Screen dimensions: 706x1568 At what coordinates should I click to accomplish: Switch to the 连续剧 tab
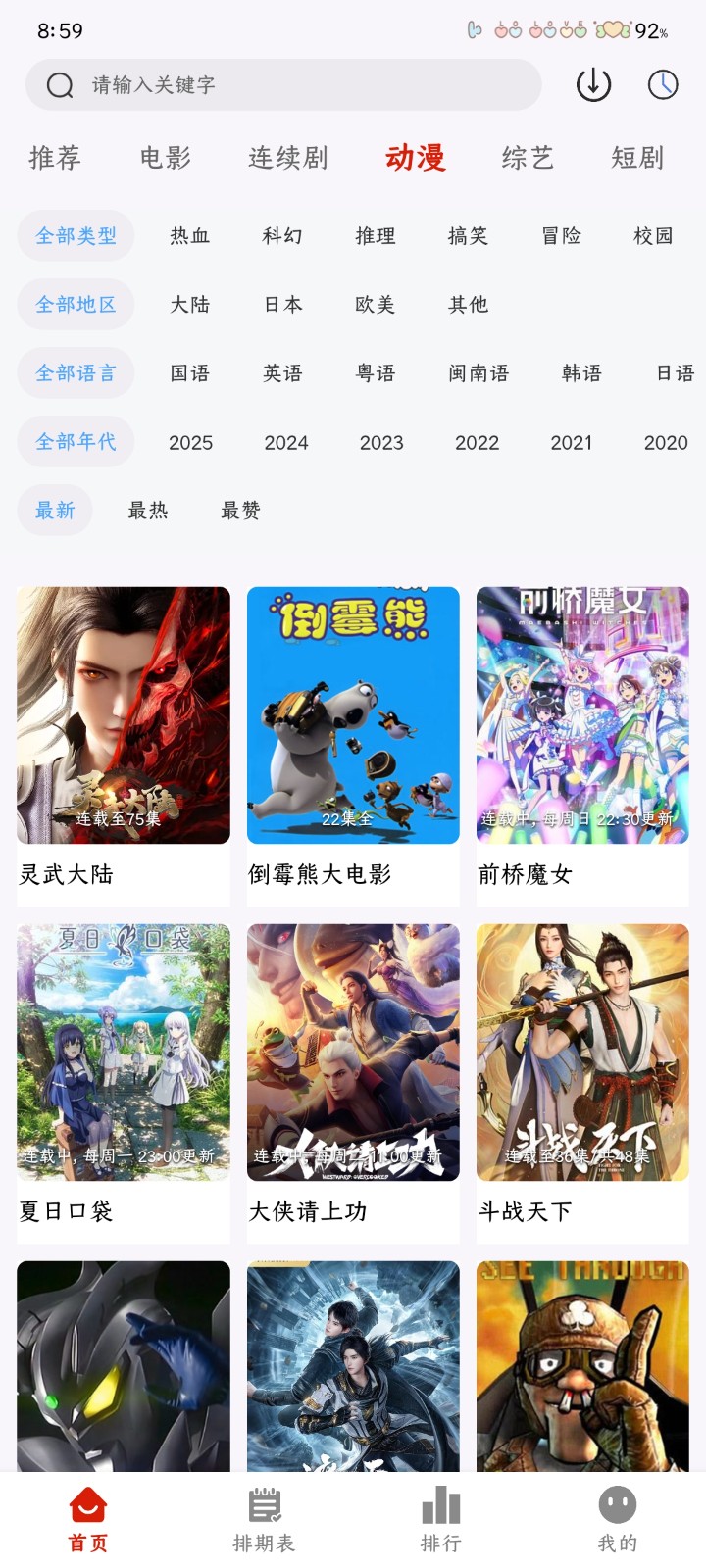pyautogui.click(x=287, y=158)
